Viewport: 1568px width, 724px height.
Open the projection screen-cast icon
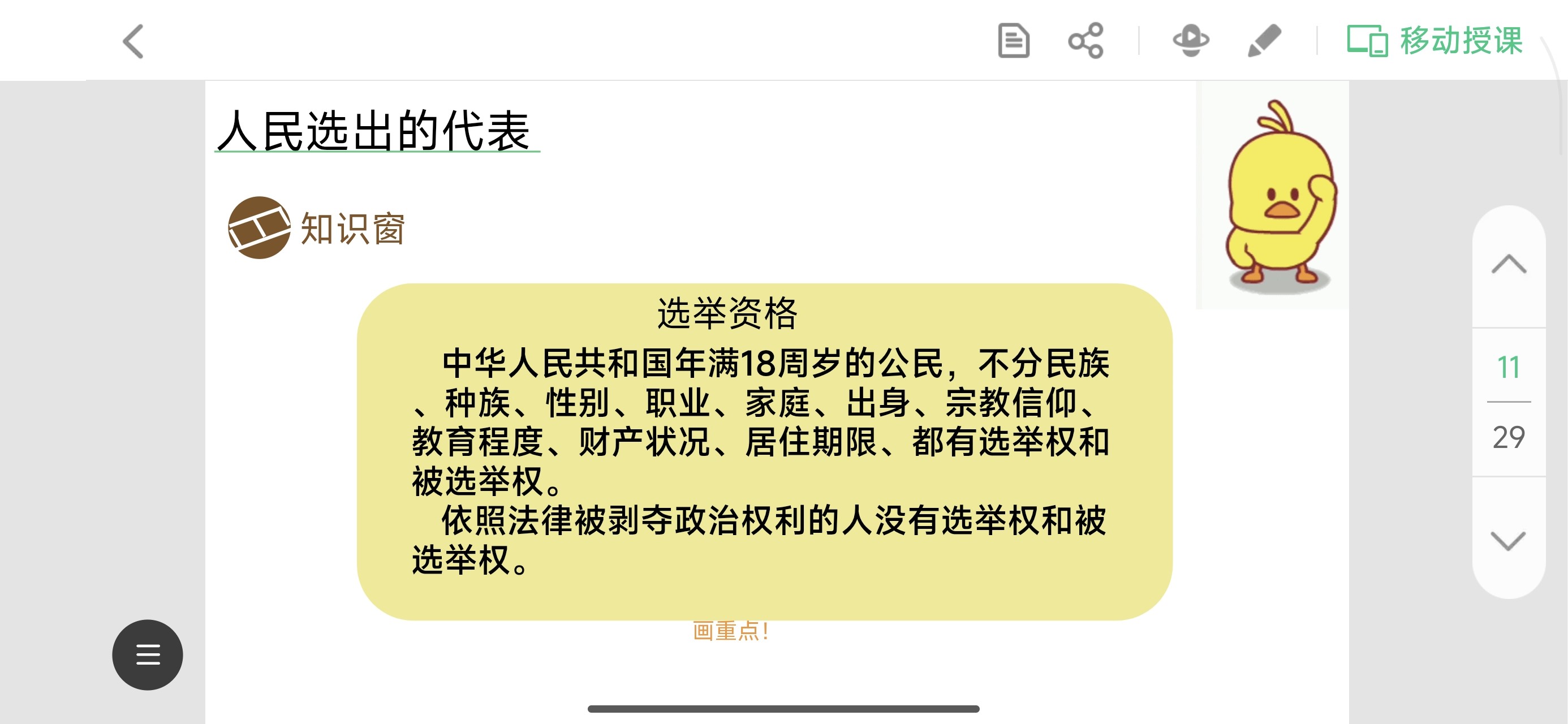(1191, 41)
